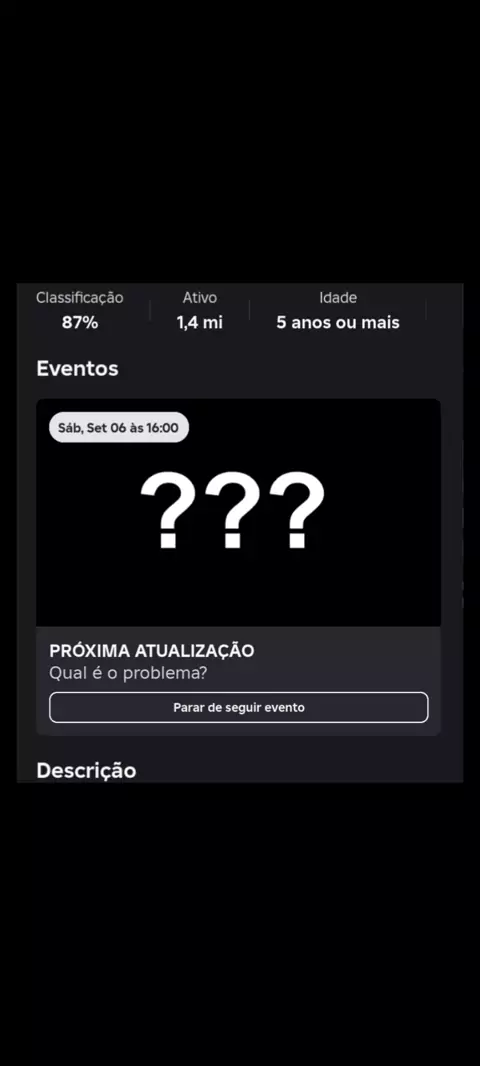Open the PRÓXIMA ATUALIZAÇÃO event card
Viewport: 480px width, 1066px height.
click(239, 567)
